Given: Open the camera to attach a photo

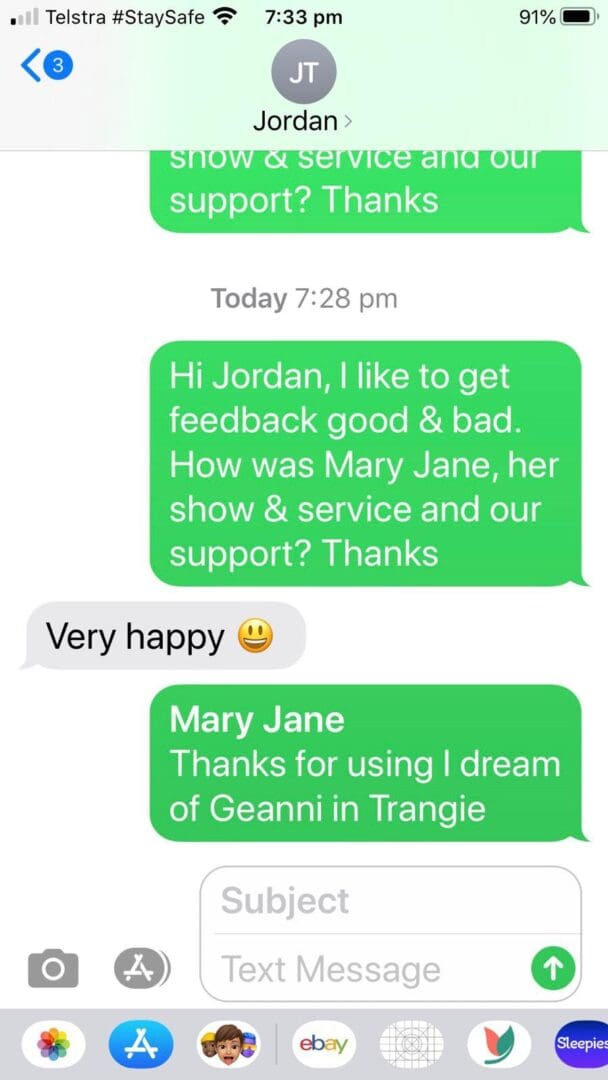Looking at the screenshot, I should click(x=52, y=968).
